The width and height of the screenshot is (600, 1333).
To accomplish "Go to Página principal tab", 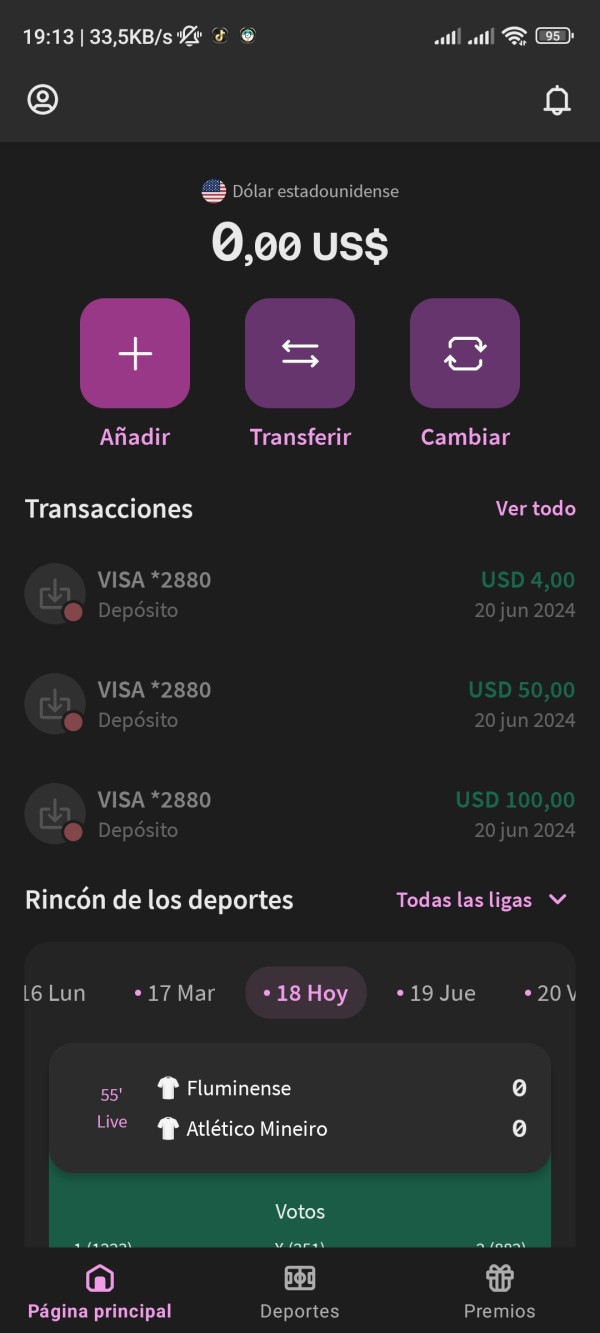I will tap(100, 1292).
